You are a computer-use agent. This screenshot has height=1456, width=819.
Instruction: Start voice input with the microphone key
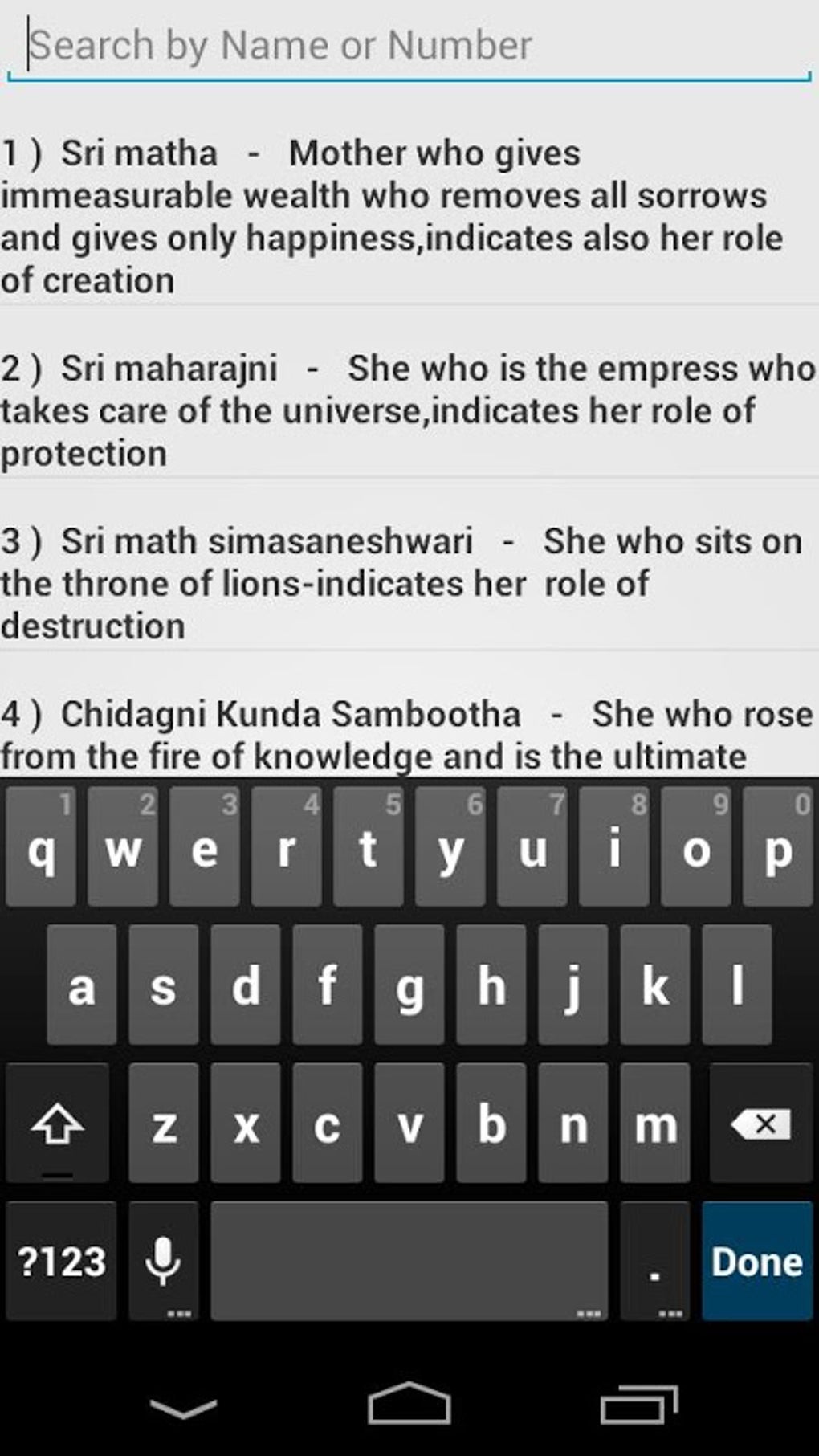(163, 1261)
